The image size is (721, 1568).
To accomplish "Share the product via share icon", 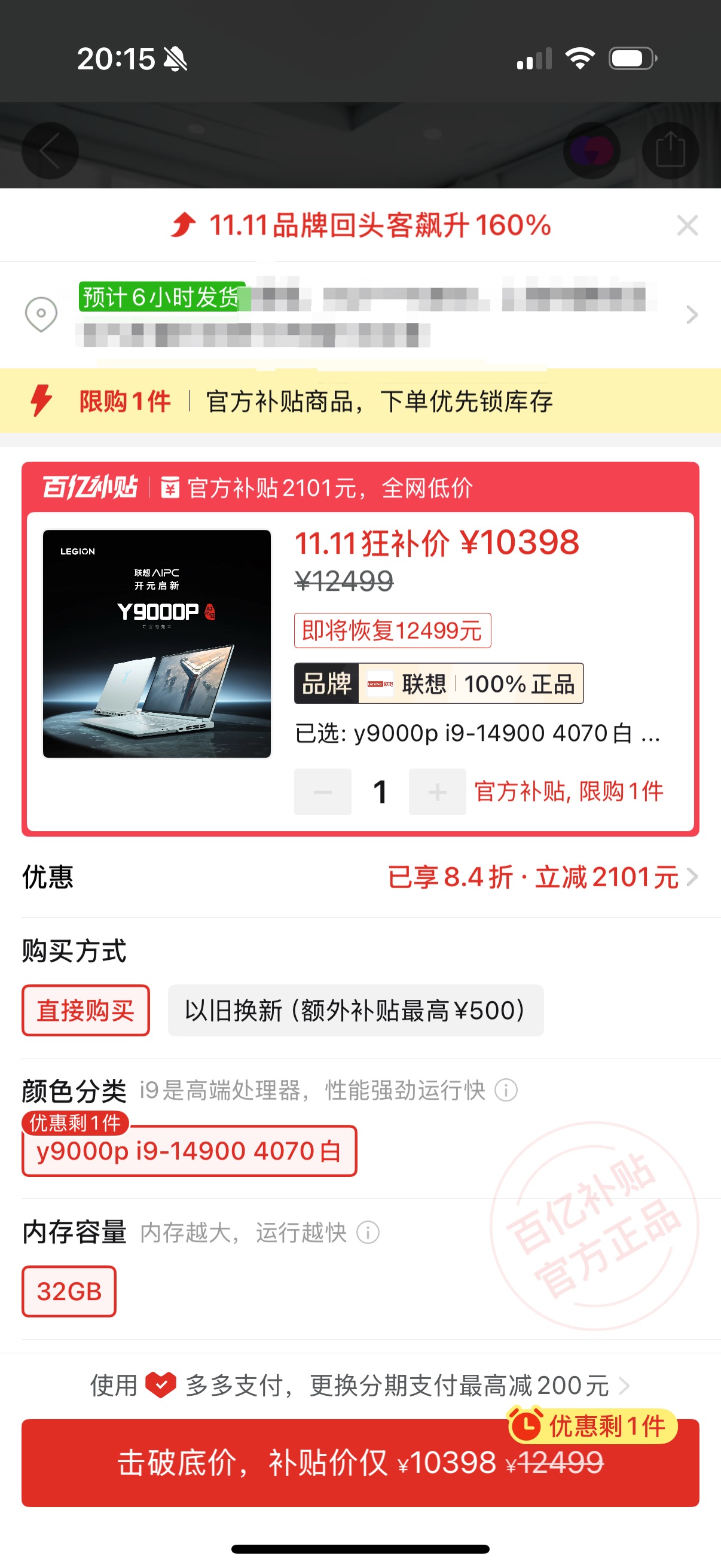I will 671,150.
